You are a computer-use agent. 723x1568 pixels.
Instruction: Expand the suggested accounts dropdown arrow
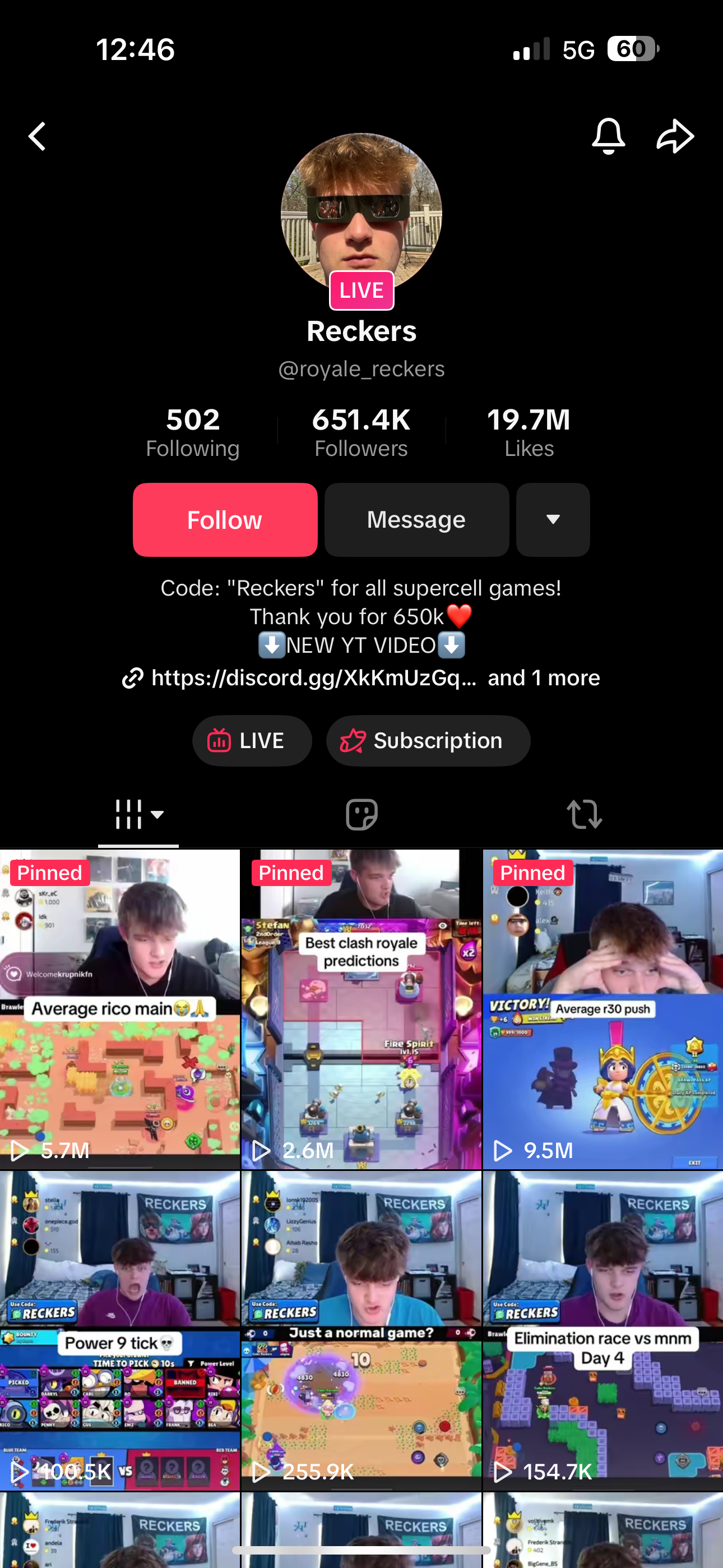[553, 520]
